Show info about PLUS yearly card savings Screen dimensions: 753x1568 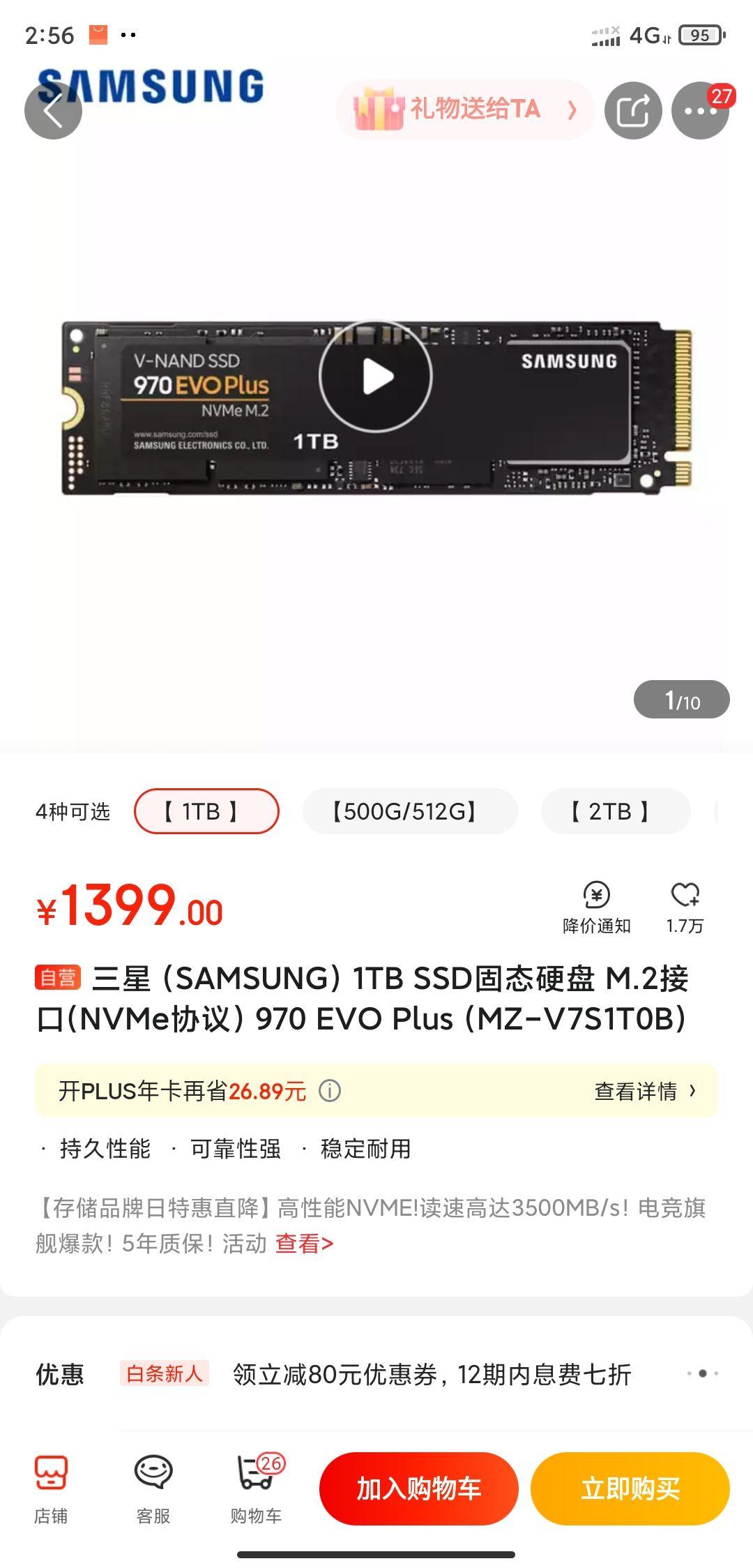point(330,1091)
